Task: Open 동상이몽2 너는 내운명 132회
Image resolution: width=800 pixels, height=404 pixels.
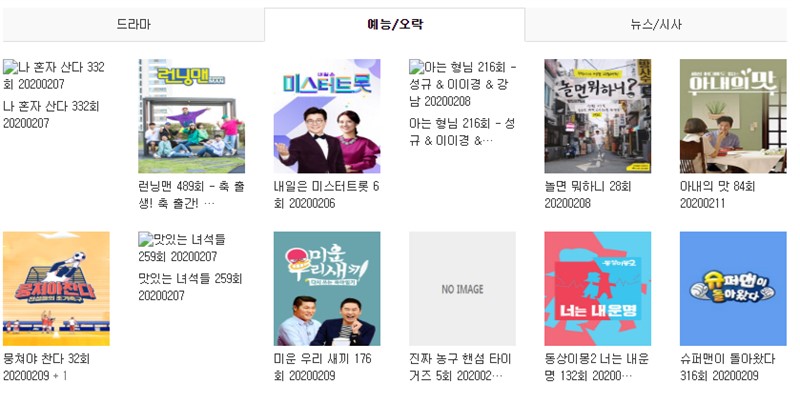Action: tap(597, 289)
